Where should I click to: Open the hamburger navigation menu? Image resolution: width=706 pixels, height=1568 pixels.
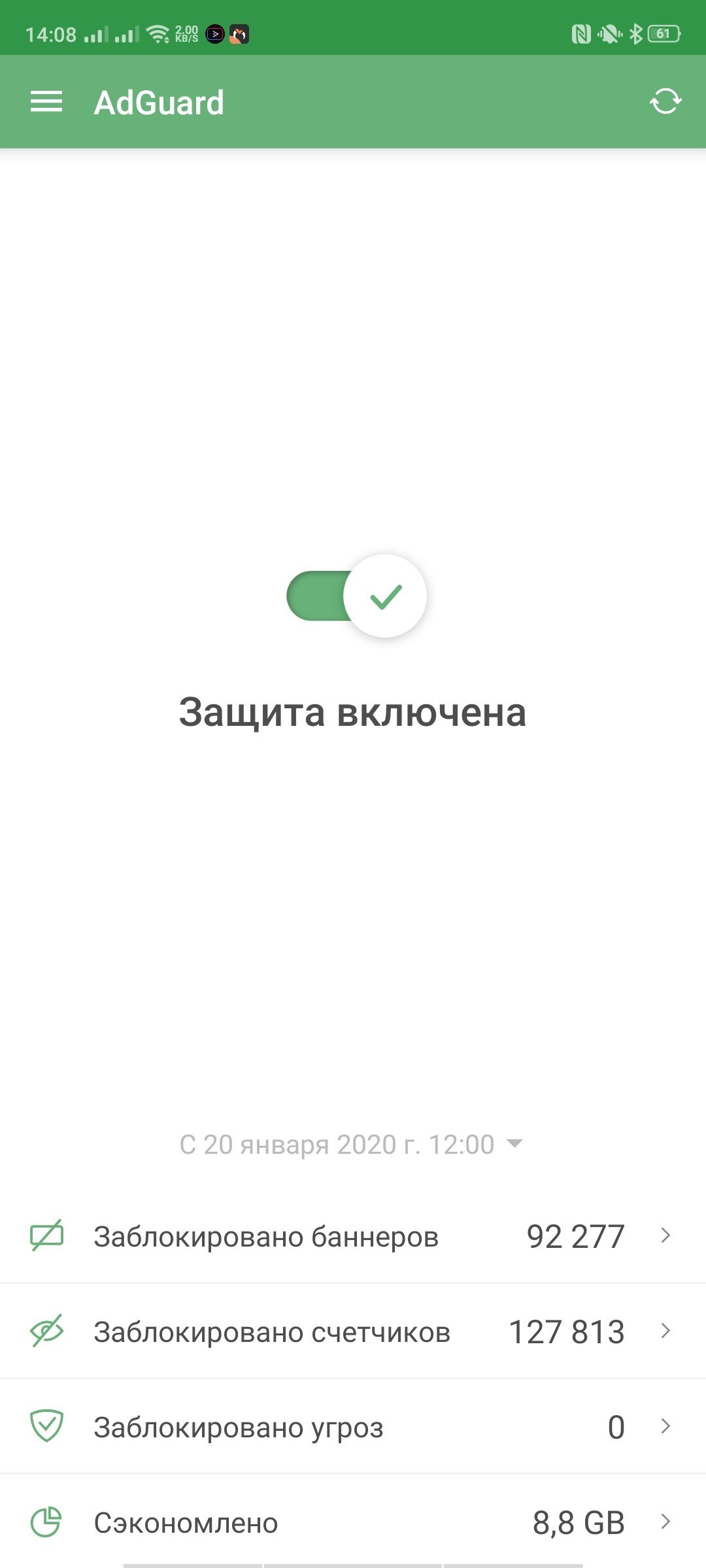(x=46, y=102)
